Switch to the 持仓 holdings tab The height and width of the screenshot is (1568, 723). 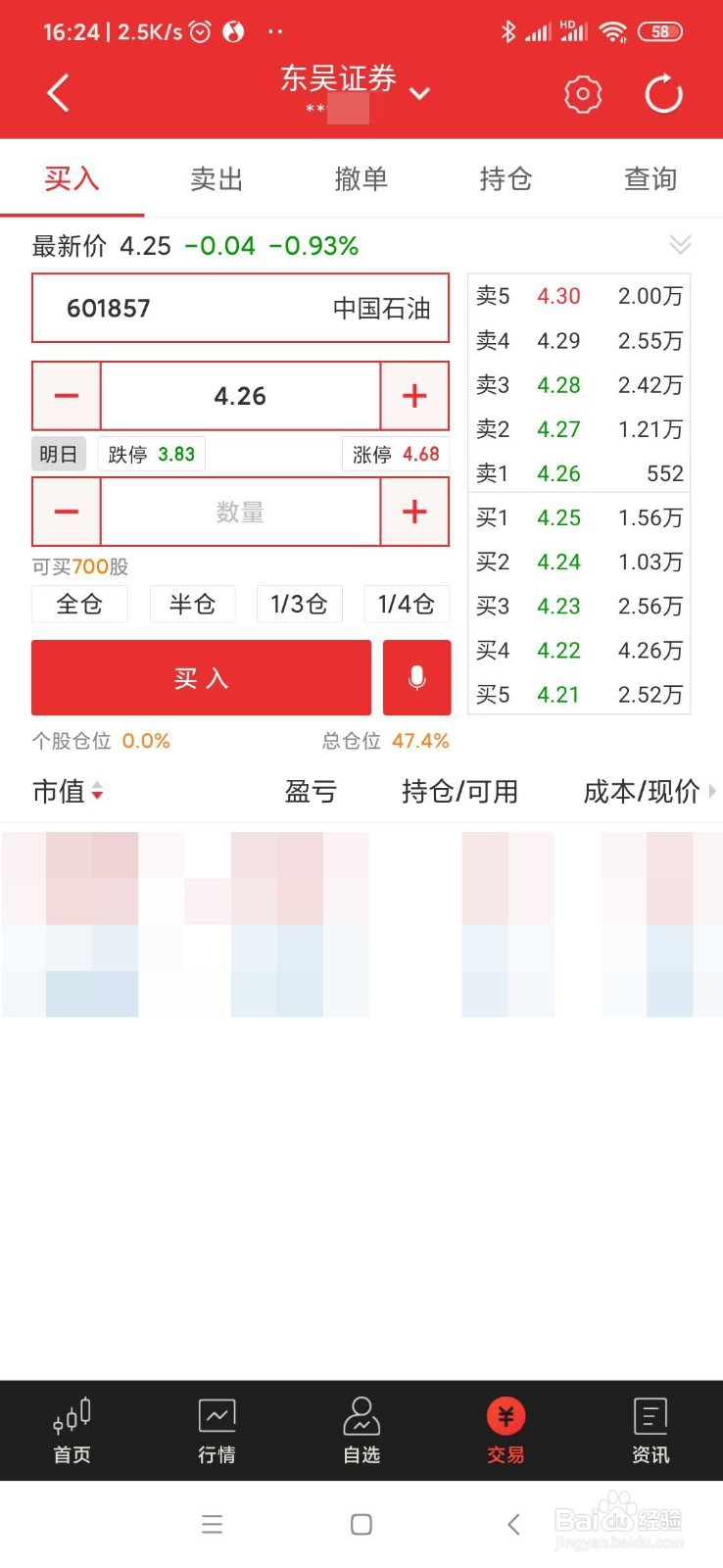506,178
